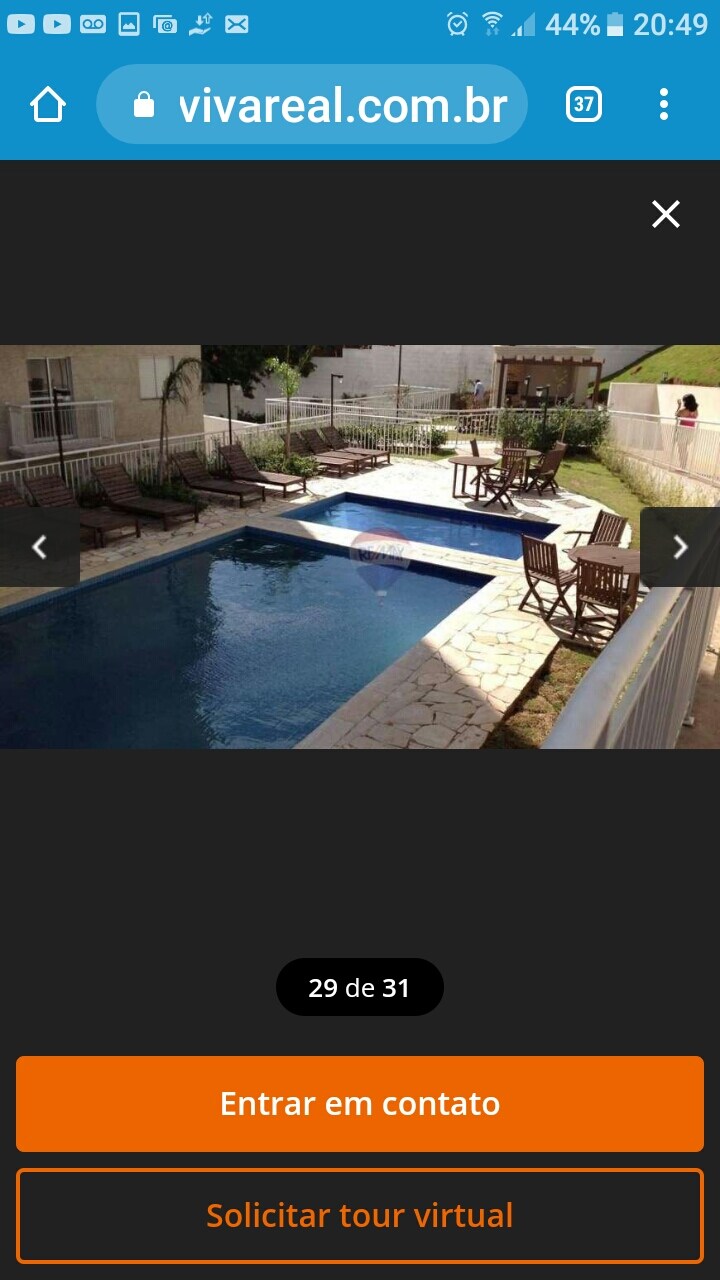Request a virtual tour via Solicitar tour virtual
Viewport: 720px width, 1280px height.
click(x=360, y=1216)
